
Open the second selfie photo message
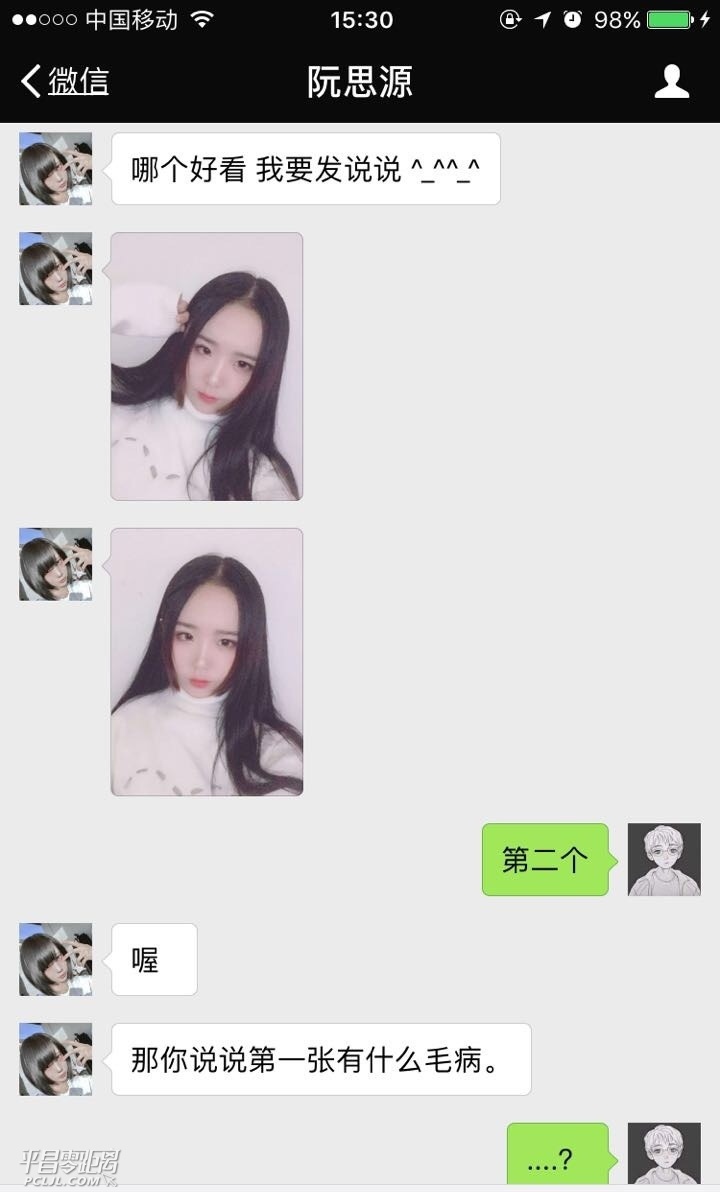[207, 661]
